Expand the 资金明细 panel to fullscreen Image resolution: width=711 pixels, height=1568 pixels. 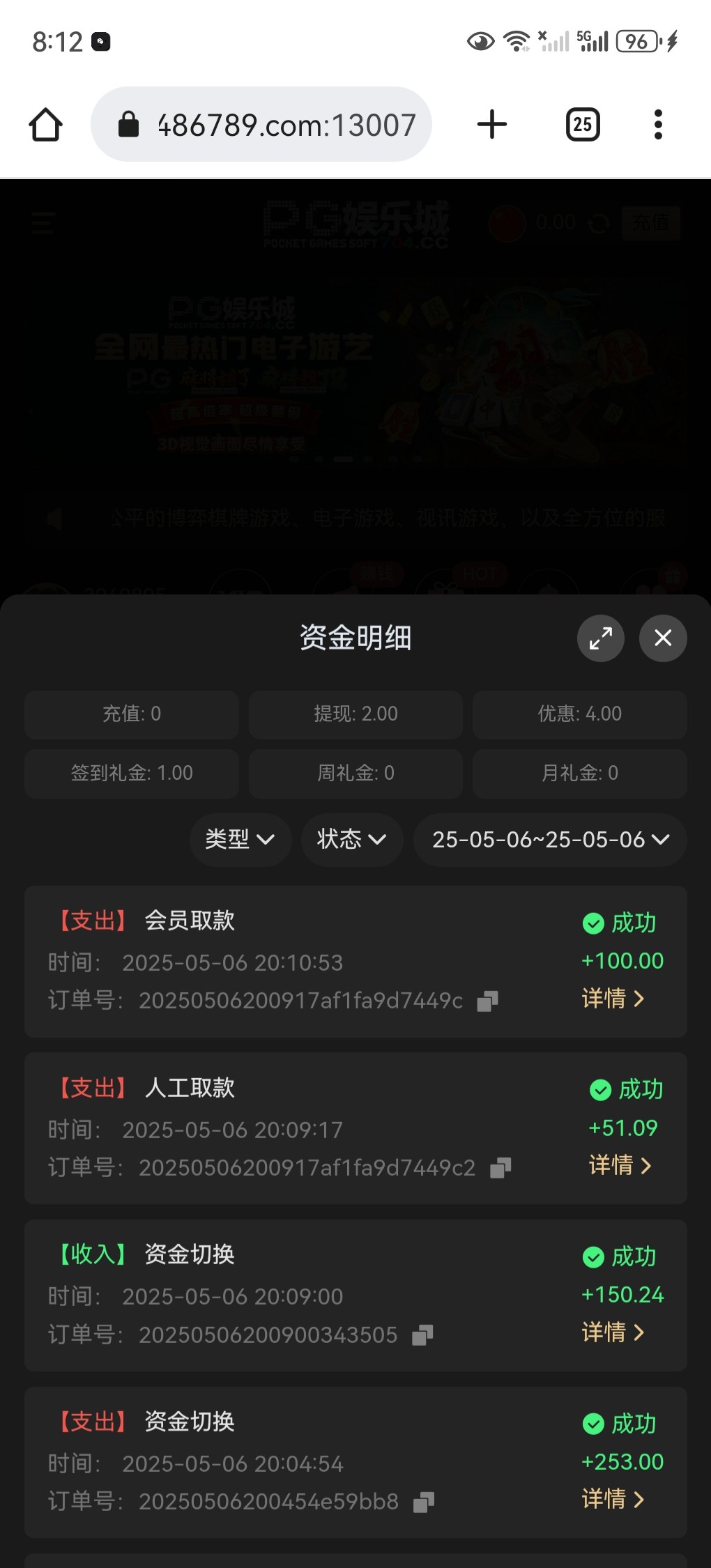(x=600, y=638)
